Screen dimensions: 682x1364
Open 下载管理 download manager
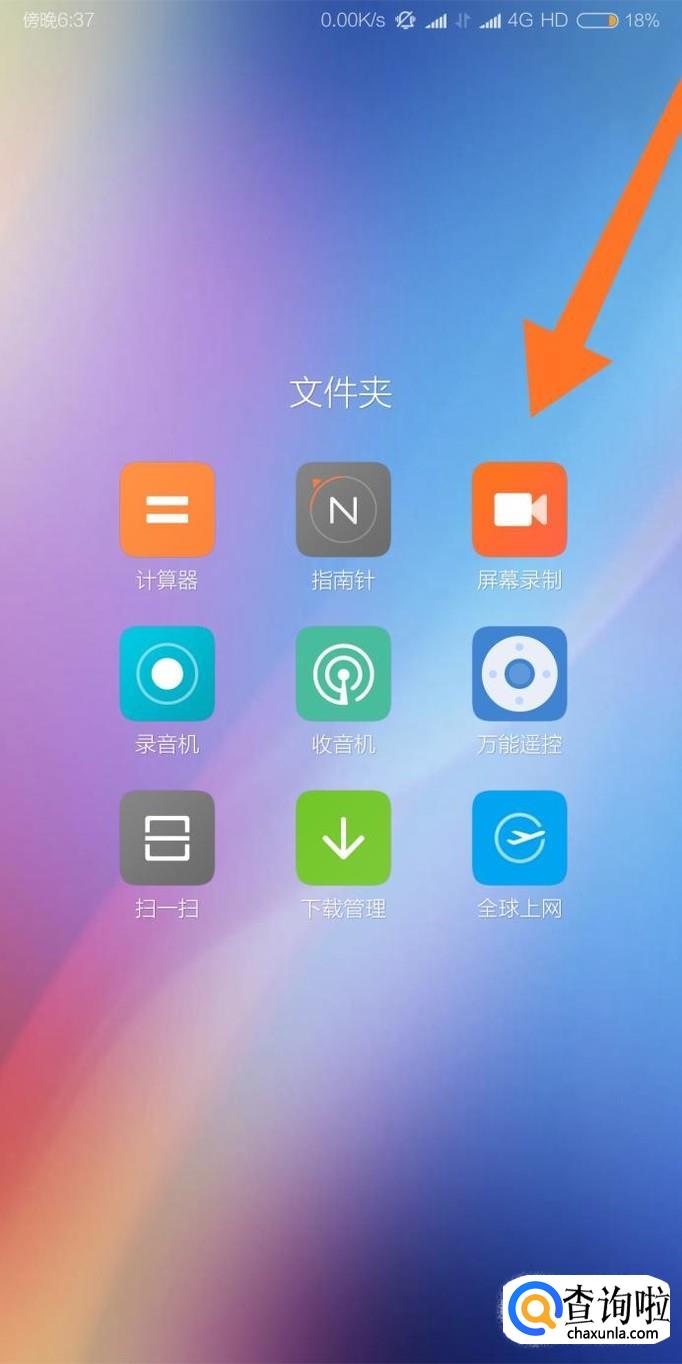point(343,838)
